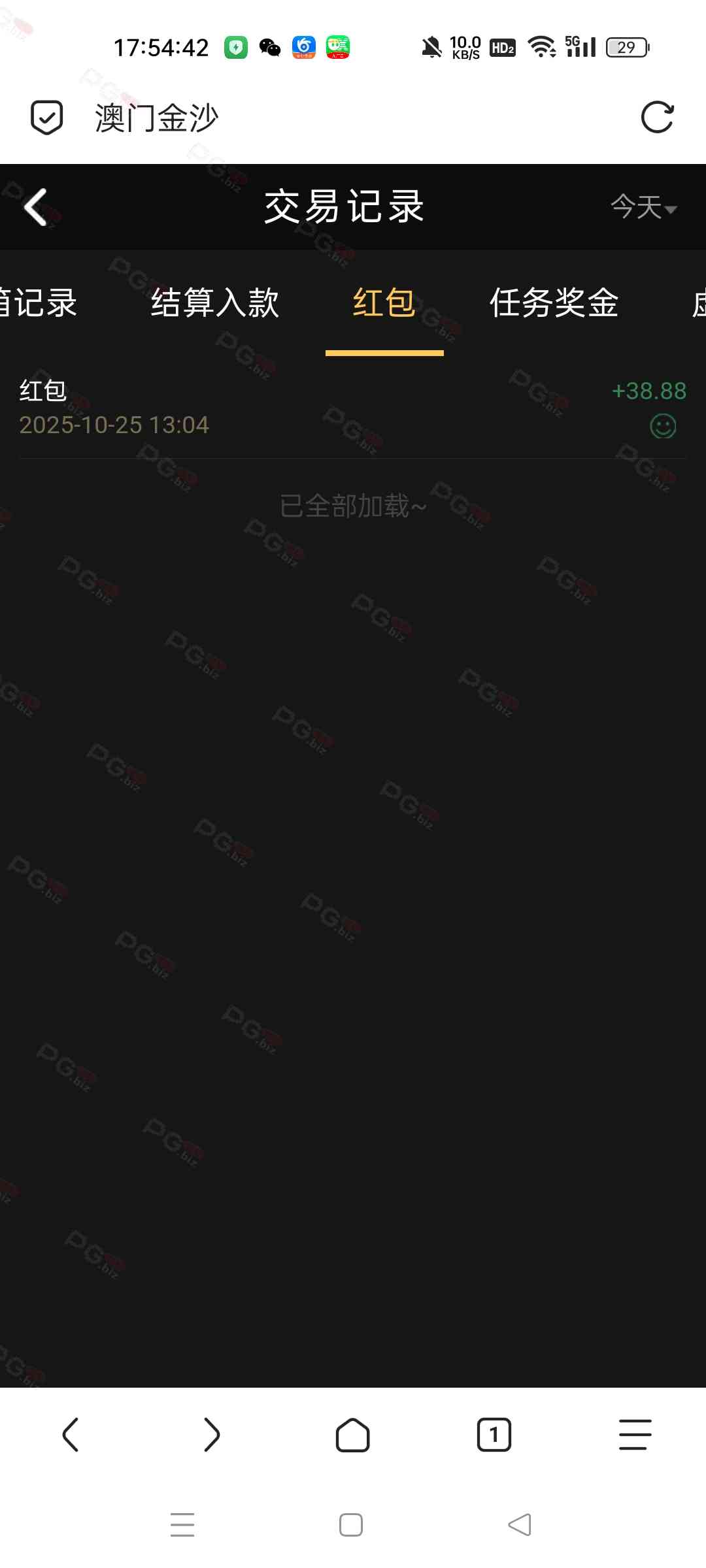Open system recent apps
706x1568 pixels.
pos(182,1525)
